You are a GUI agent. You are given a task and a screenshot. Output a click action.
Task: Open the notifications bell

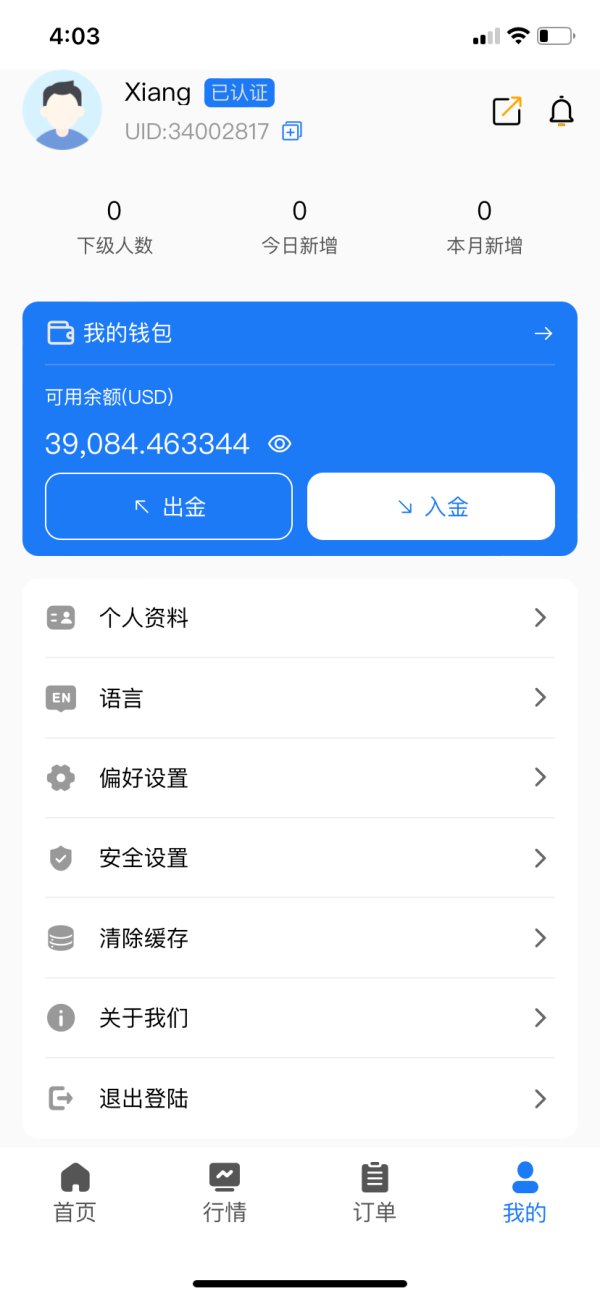coord(562,111)
